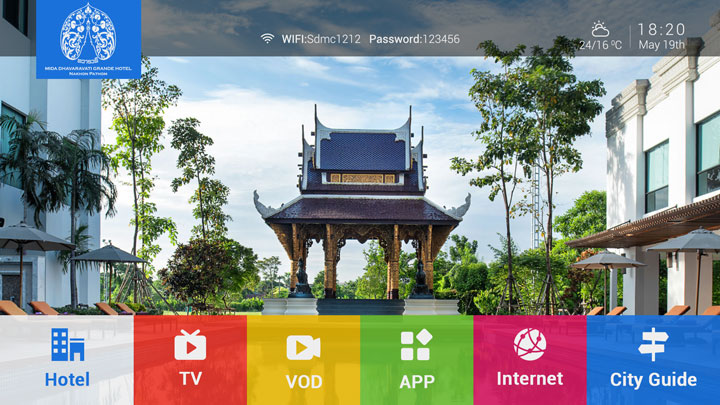Open the Hotel section
Viewport: 720px width, 405px height.
(67, 360)
